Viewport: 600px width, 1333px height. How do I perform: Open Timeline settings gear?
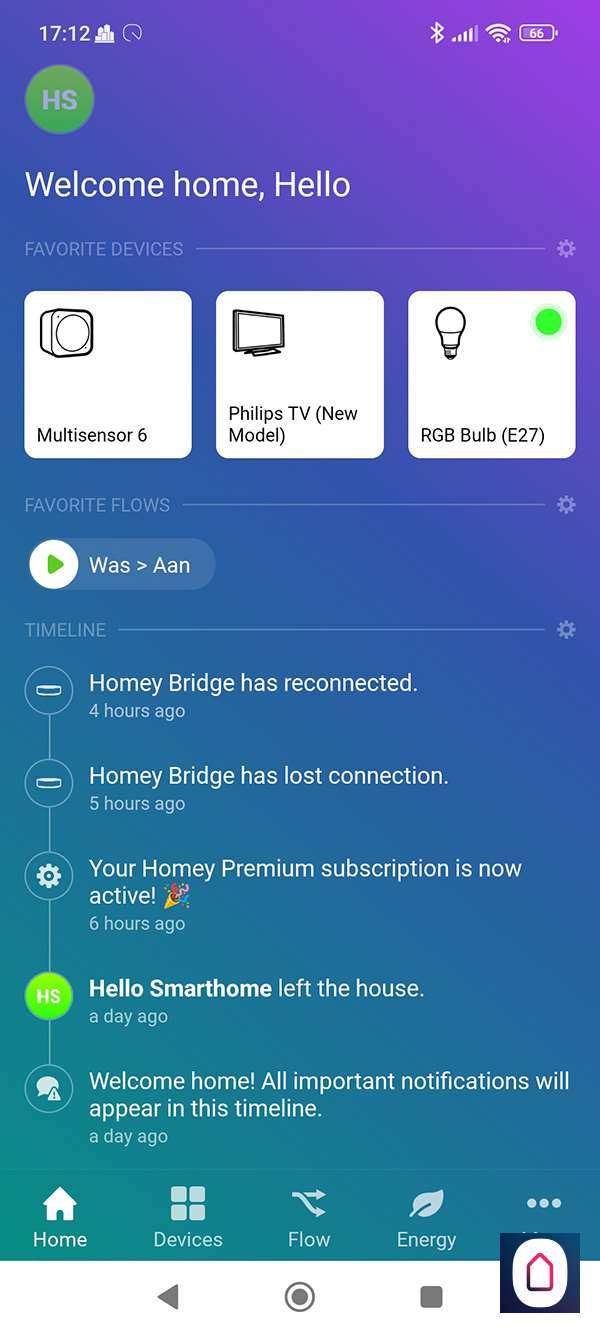click(x=566, y=630)
